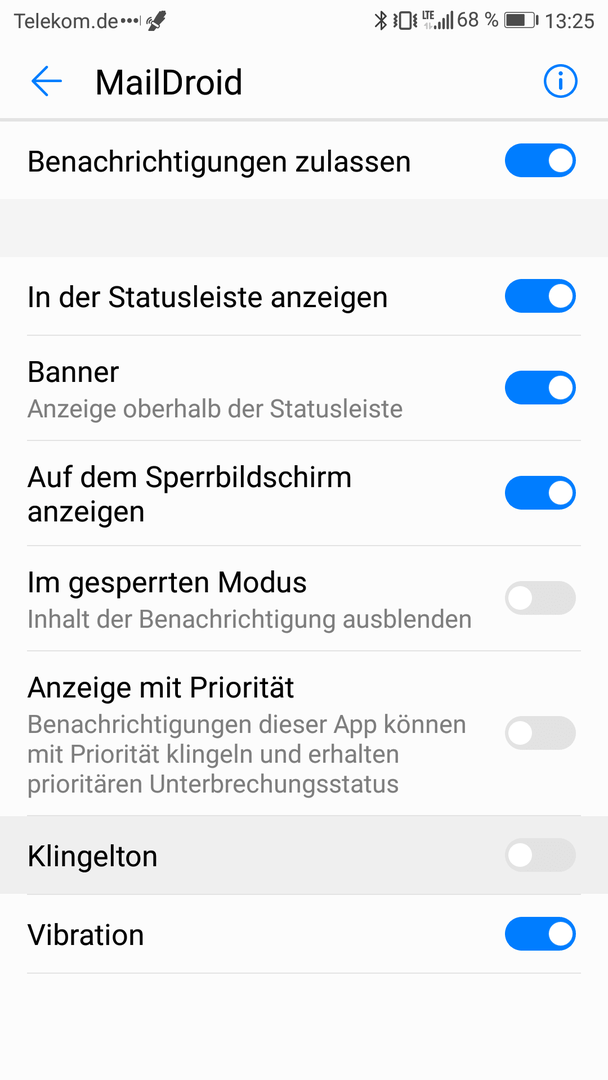Toggle Auf dem Sperrbildschirm anzeigen
The width and height of the screenshot is (608, 1080).
[x=541, y=493]
